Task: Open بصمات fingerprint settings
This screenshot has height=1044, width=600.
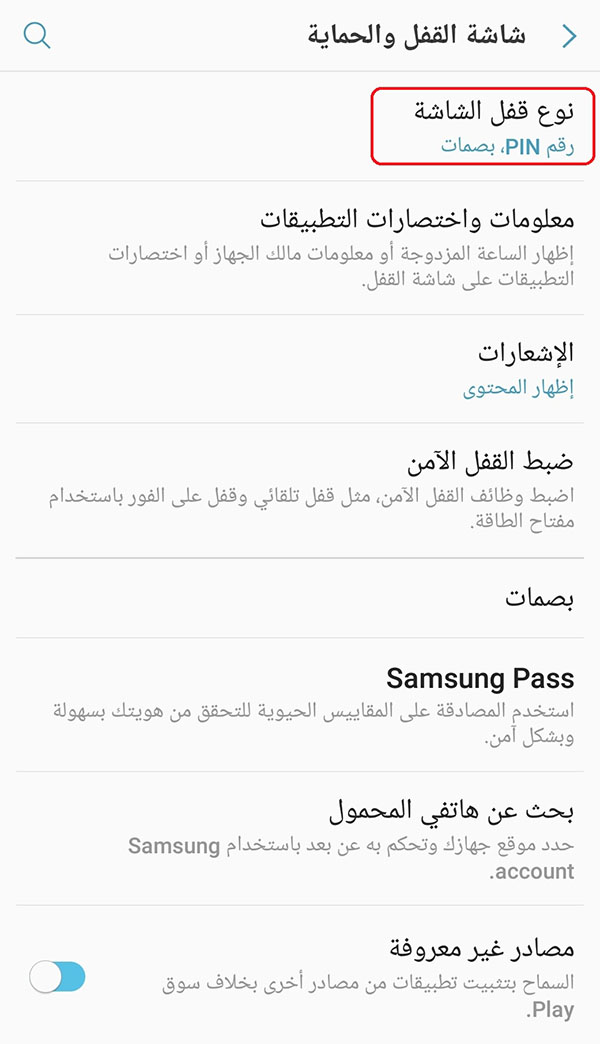Action: point(300,598)
